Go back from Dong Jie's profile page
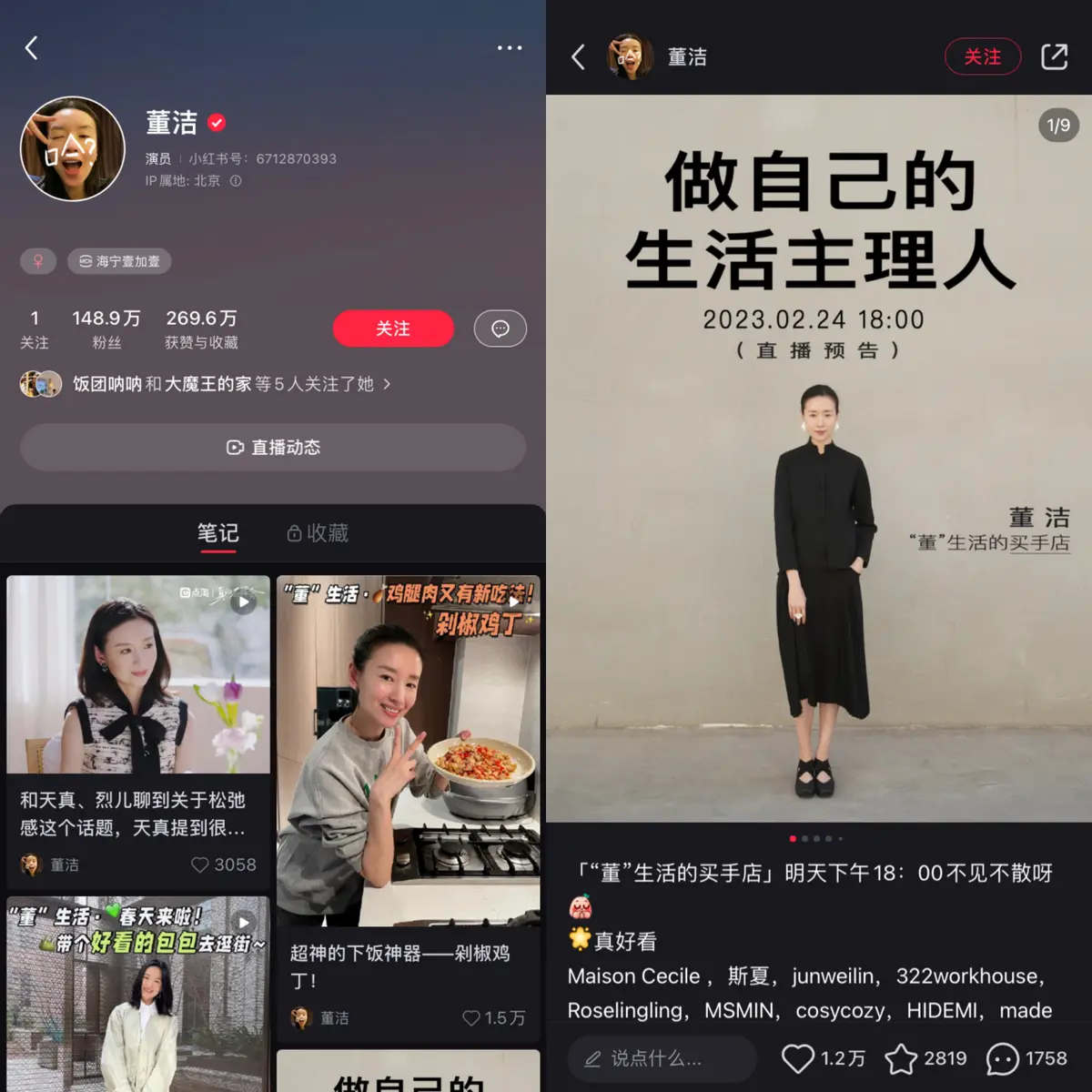 click(x=32, y=48)
